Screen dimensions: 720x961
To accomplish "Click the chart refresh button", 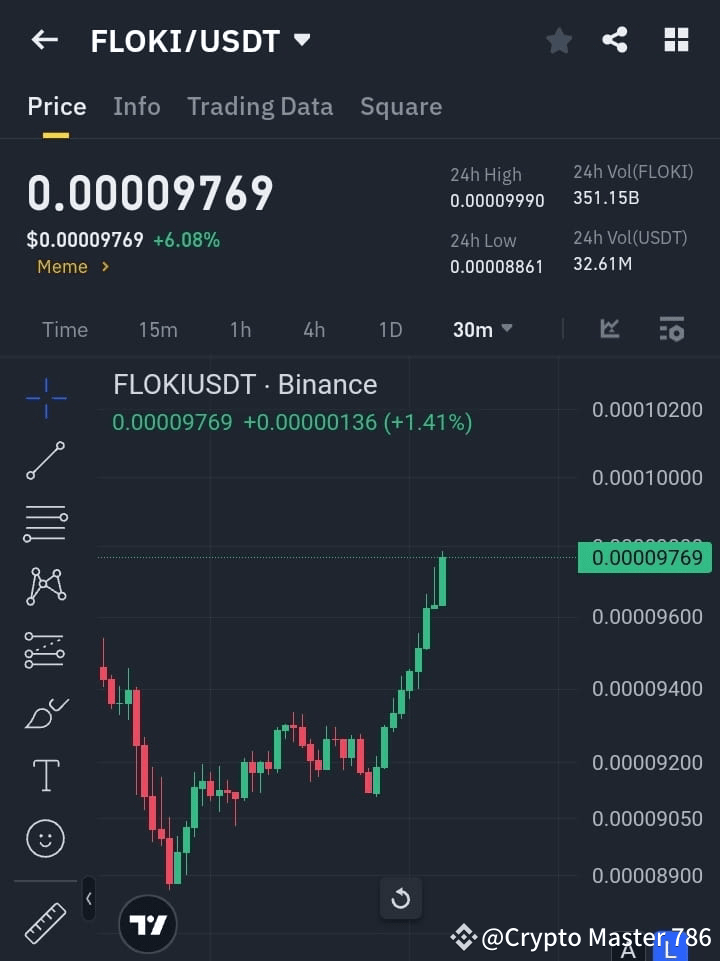I will [400, 898].
